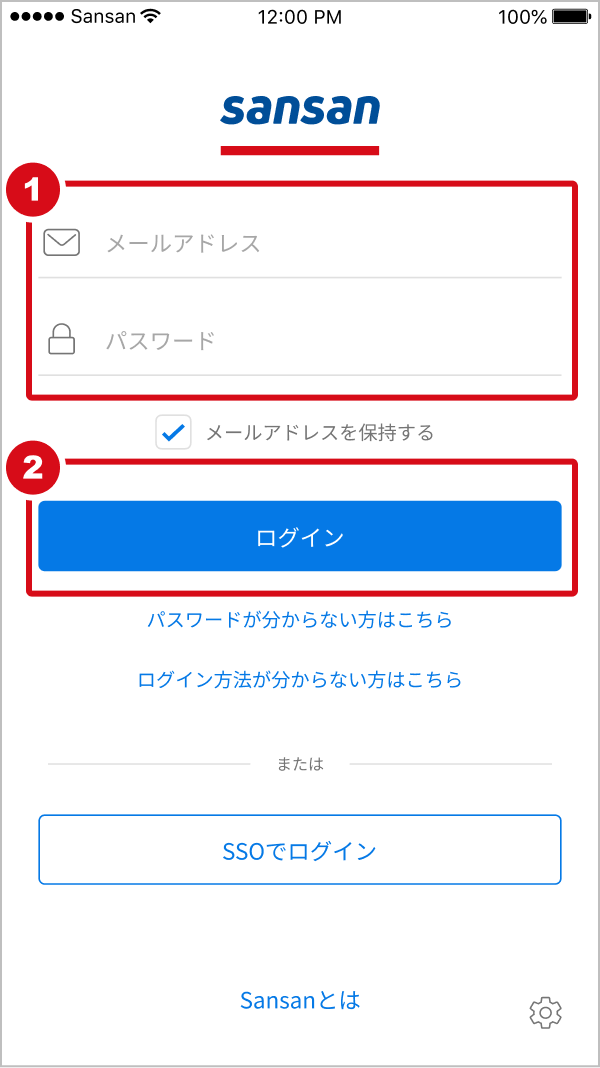Open the Sansanとは link
Screen dimensions: 600x1068
300,1000
